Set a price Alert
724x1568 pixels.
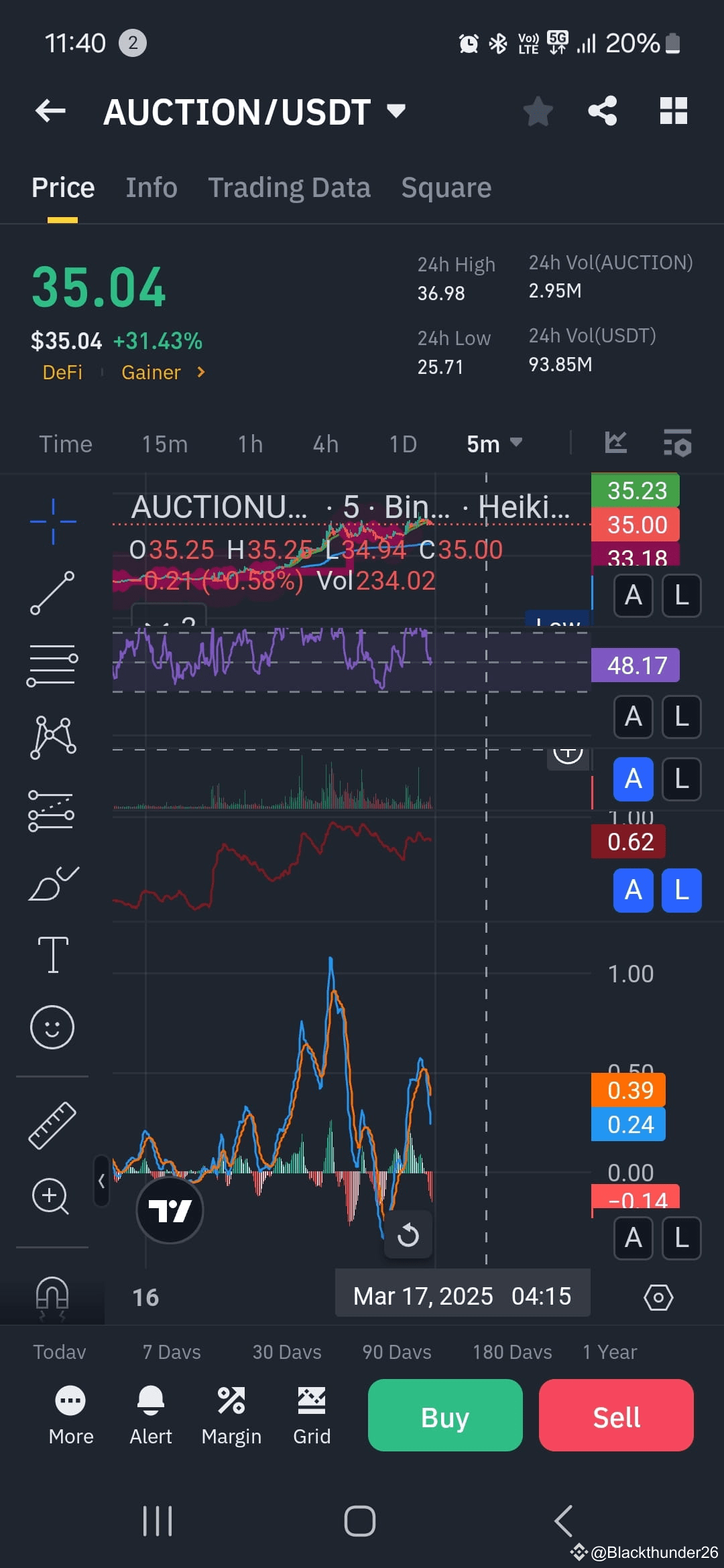[151, 1414]
